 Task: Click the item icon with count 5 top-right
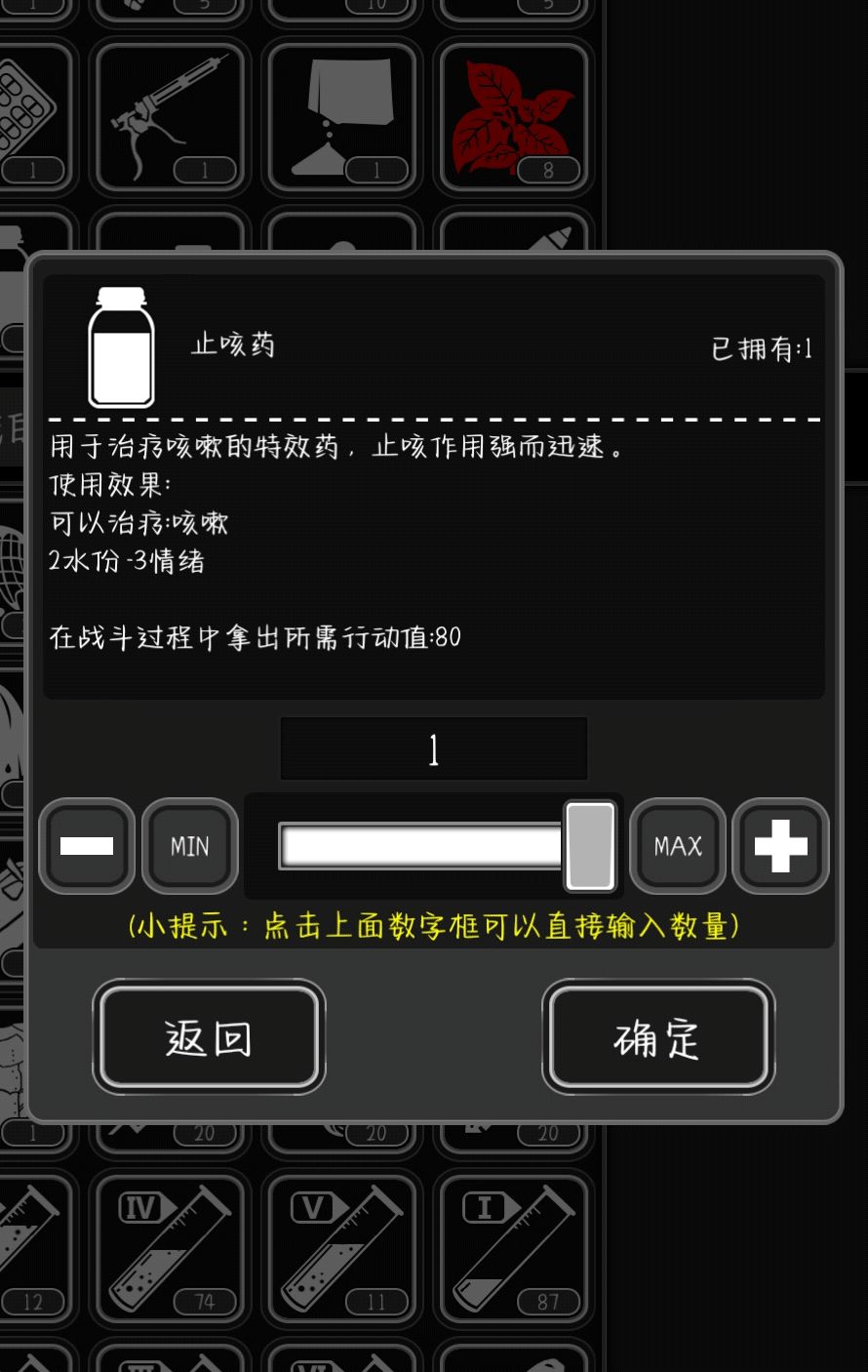(514, 8)
